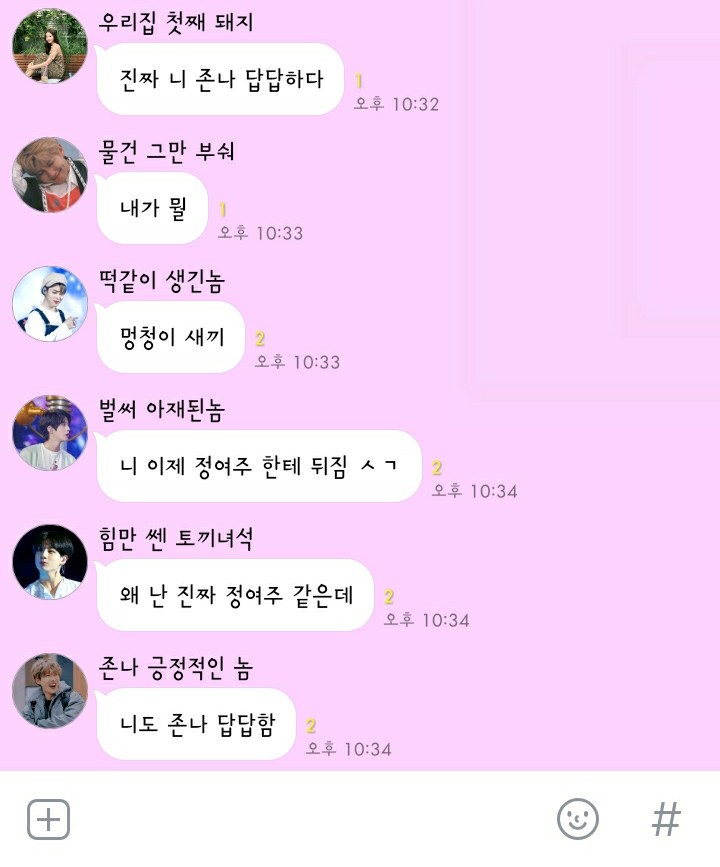Open the emoticon picker
The width and height of the screenshot is (720, 867).
tap(577, 820)
